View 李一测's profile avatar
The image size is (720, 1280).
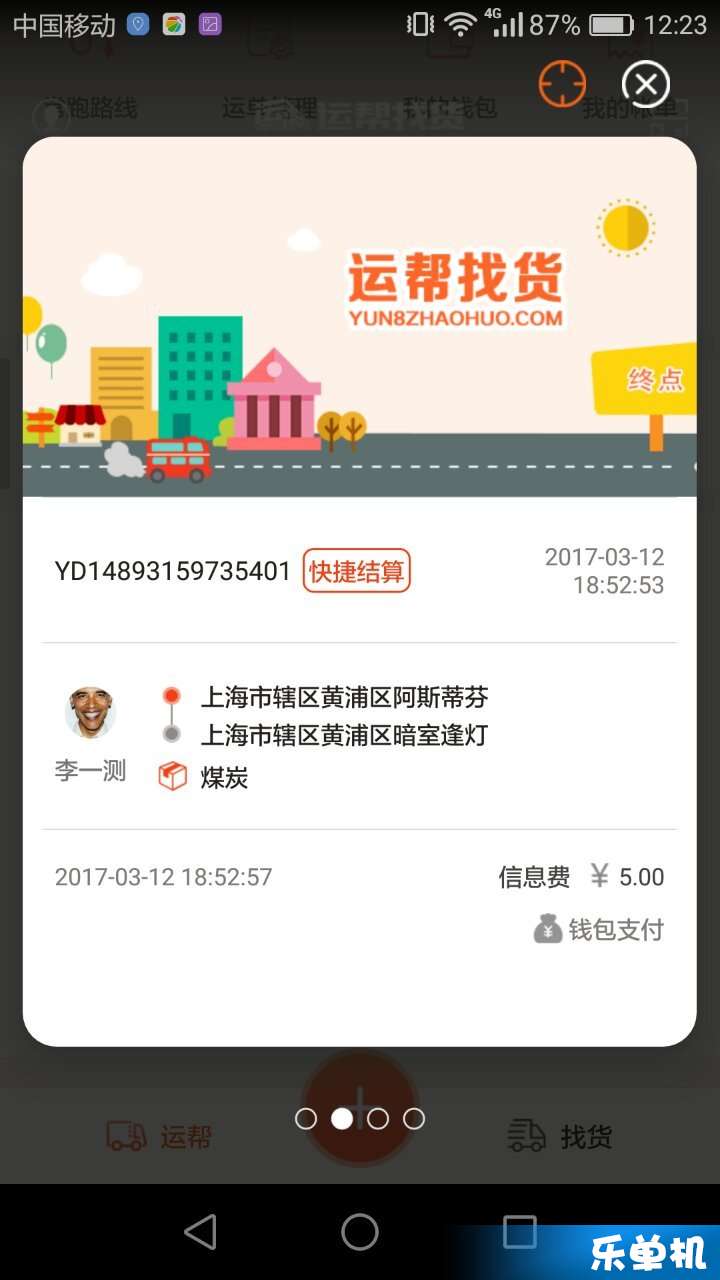tap(90, 713)
